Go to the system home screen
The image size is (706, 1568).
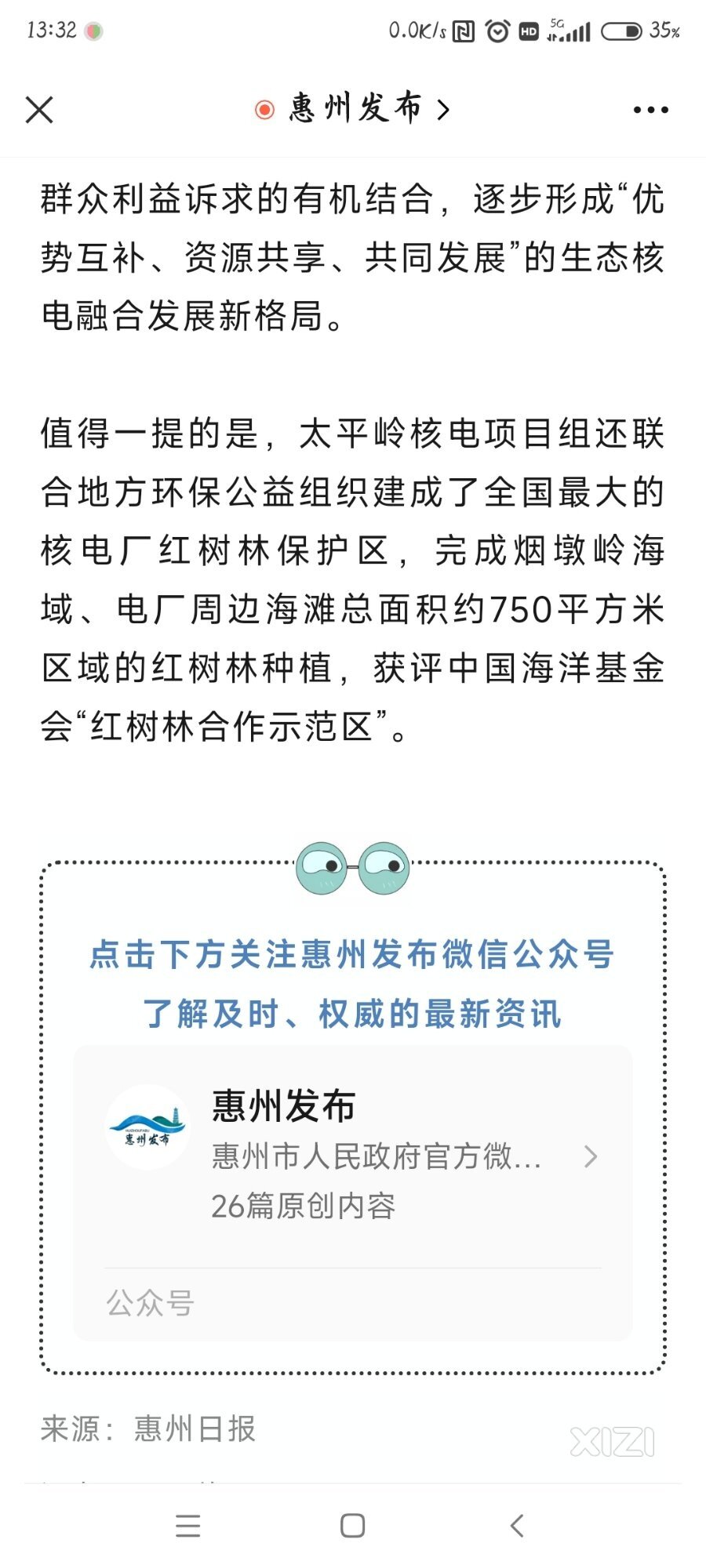(x=353, y=1526)
